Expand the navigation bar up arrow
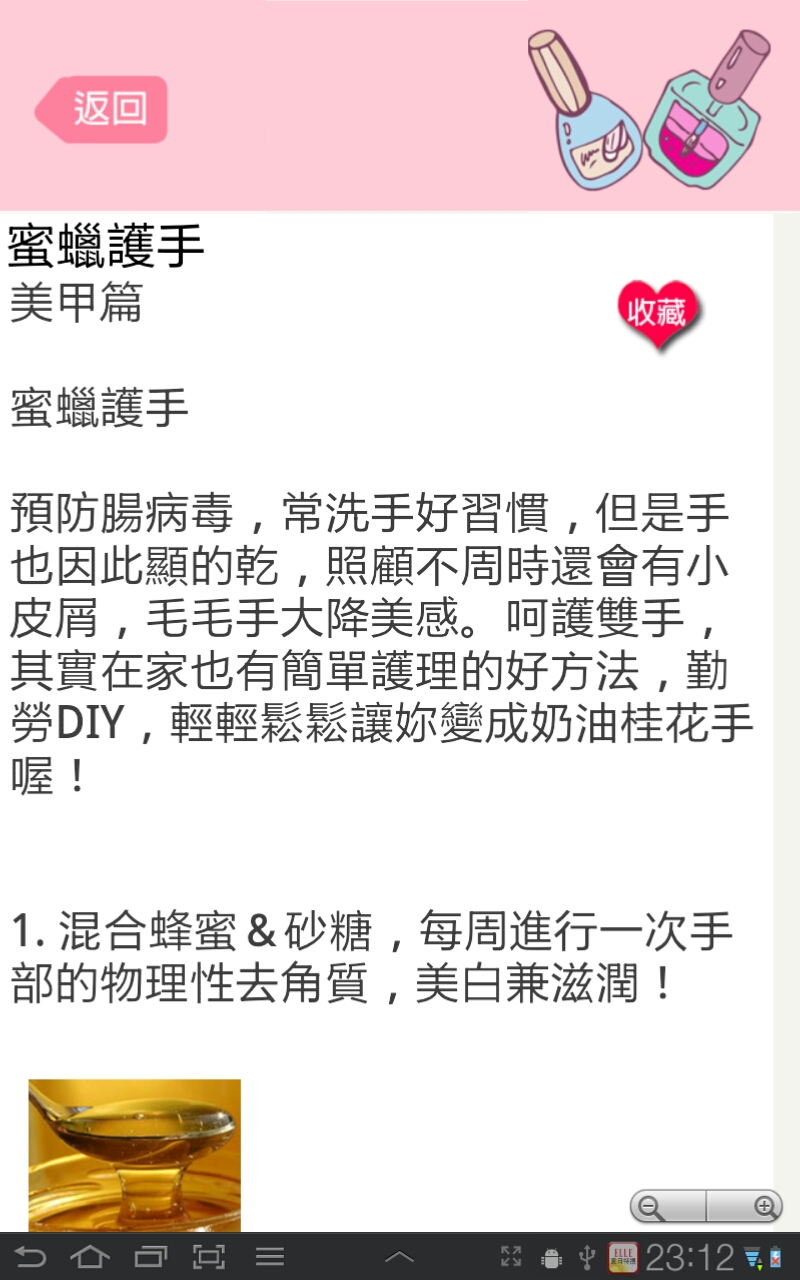Viewport: 800px width, 1280px height. pos(399,1257)
